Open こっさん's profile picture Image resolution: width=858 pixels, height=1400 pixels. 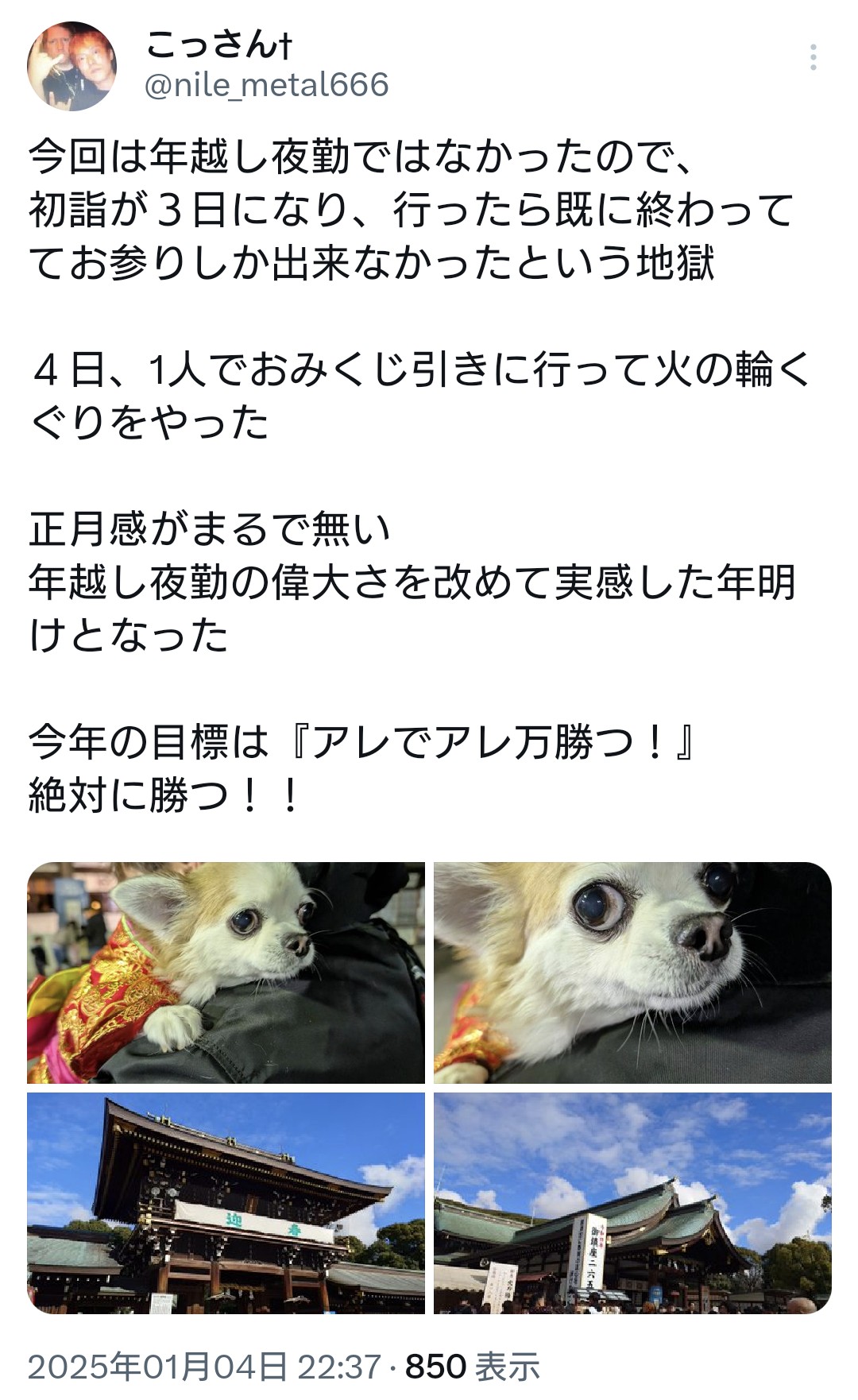click(72, 66)
